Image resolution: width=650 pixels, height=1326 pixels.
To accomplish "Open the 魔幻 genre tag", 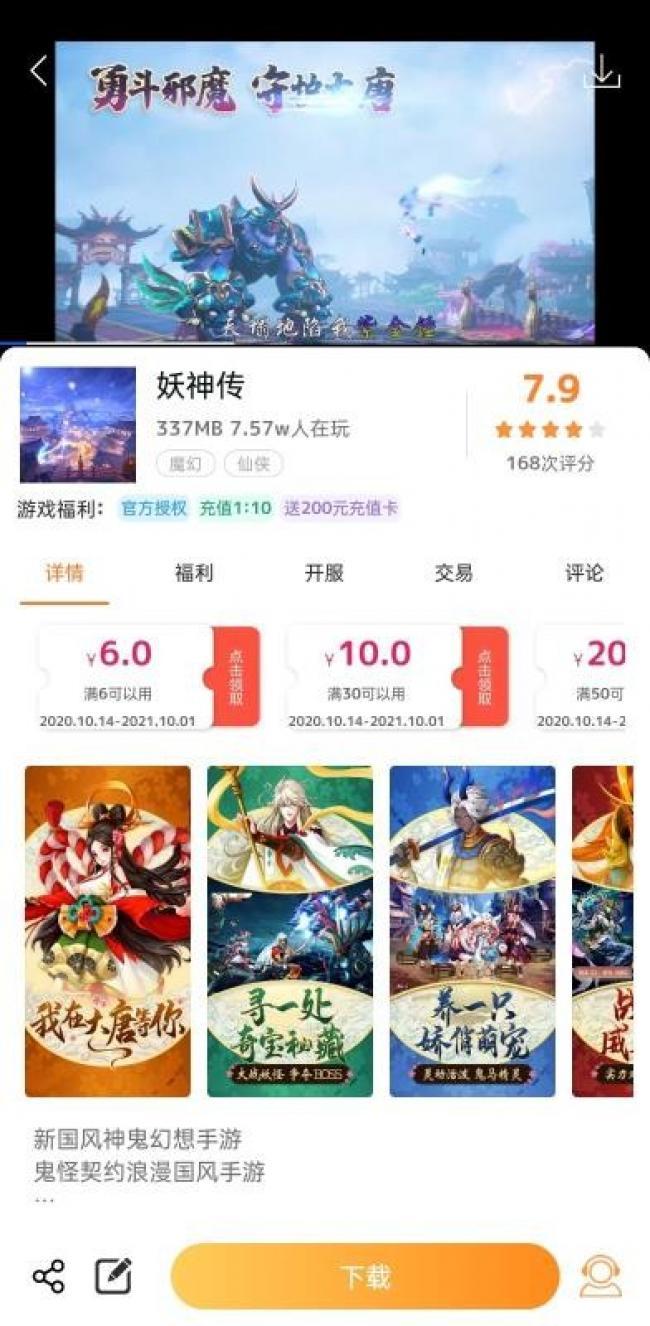I will [x=185, y=463].
